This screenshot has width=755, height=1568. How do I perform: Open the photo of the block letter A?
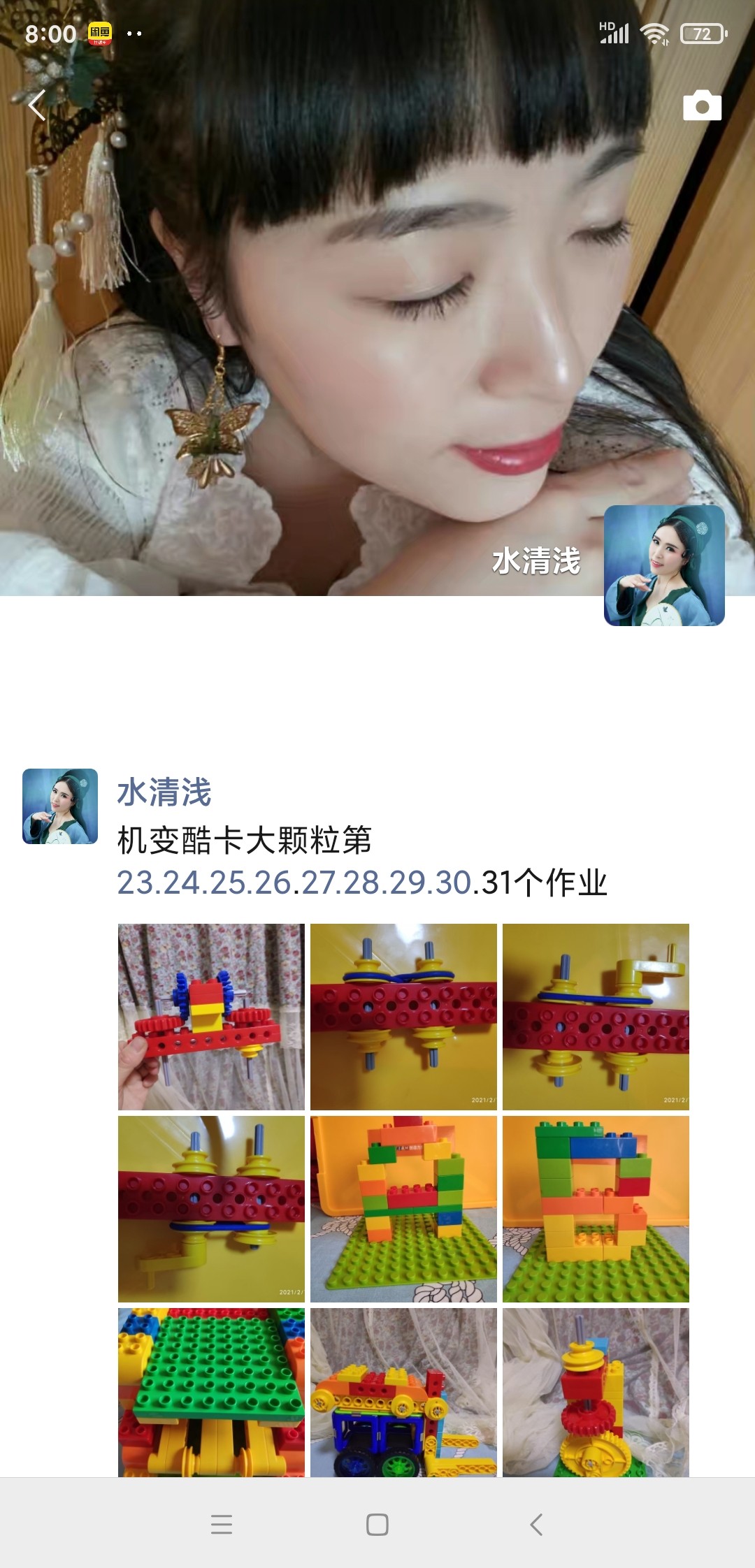(403, 1209)
